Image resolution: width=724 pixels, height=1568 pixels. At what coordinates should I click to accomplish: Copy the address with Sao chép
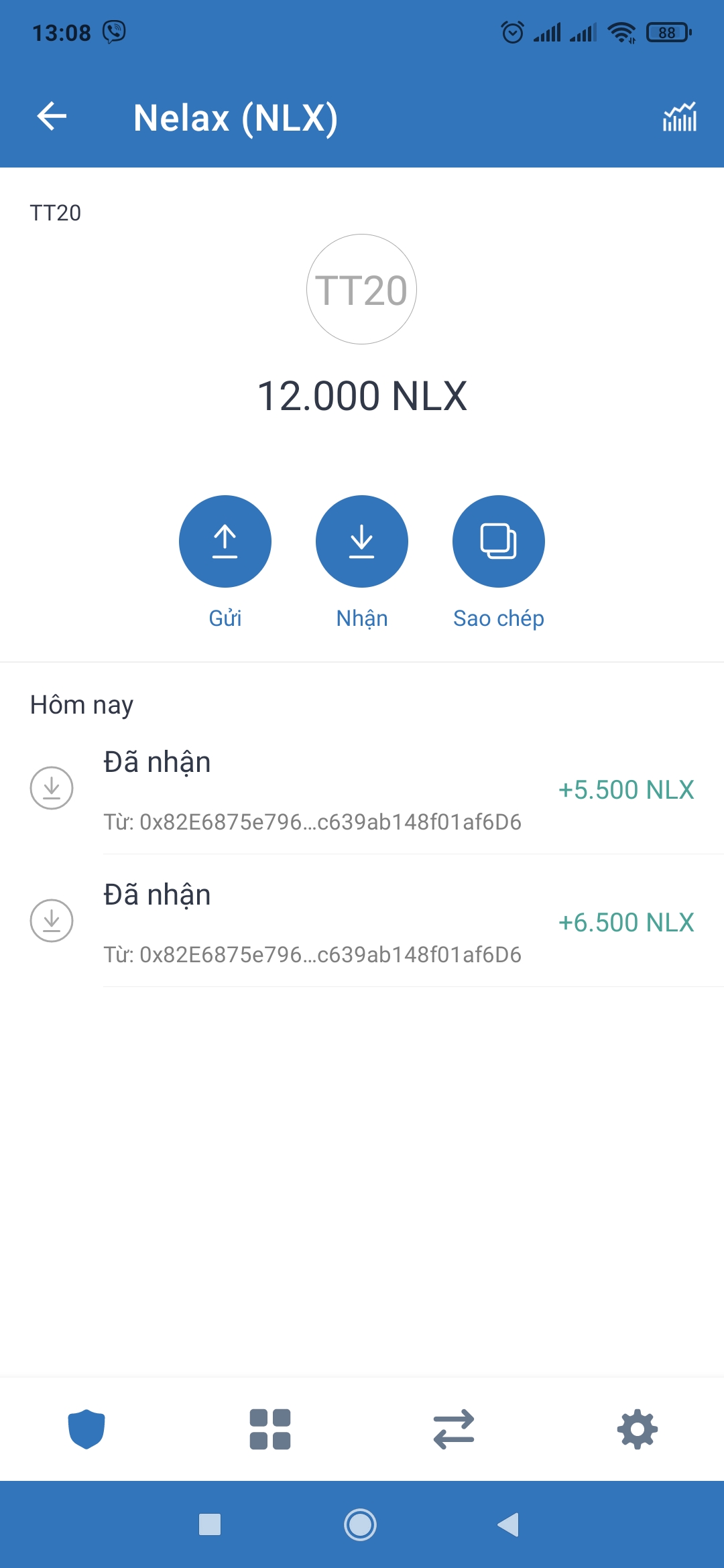pyautogui.click(x=498, y=541)
